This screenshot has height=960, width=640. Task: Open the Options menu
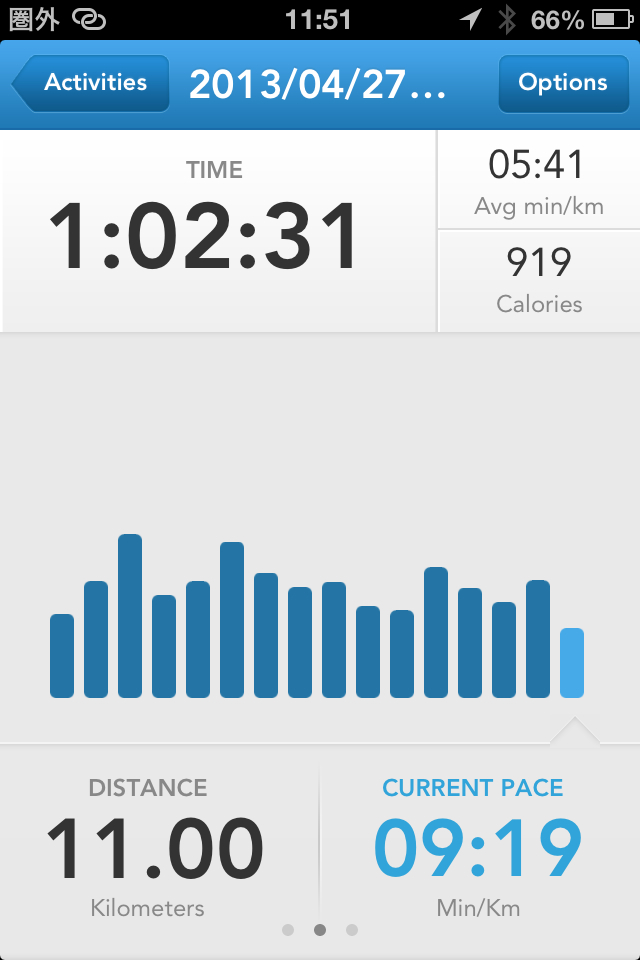coord(562,84)
